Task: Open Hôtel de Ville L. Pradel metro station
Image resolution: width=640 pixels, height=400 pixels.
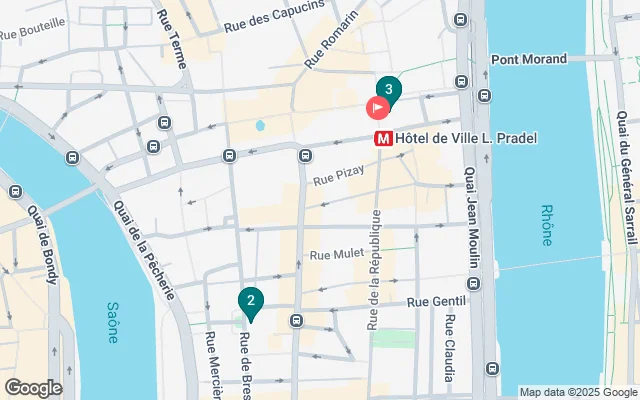Action: tap(382, 140)
